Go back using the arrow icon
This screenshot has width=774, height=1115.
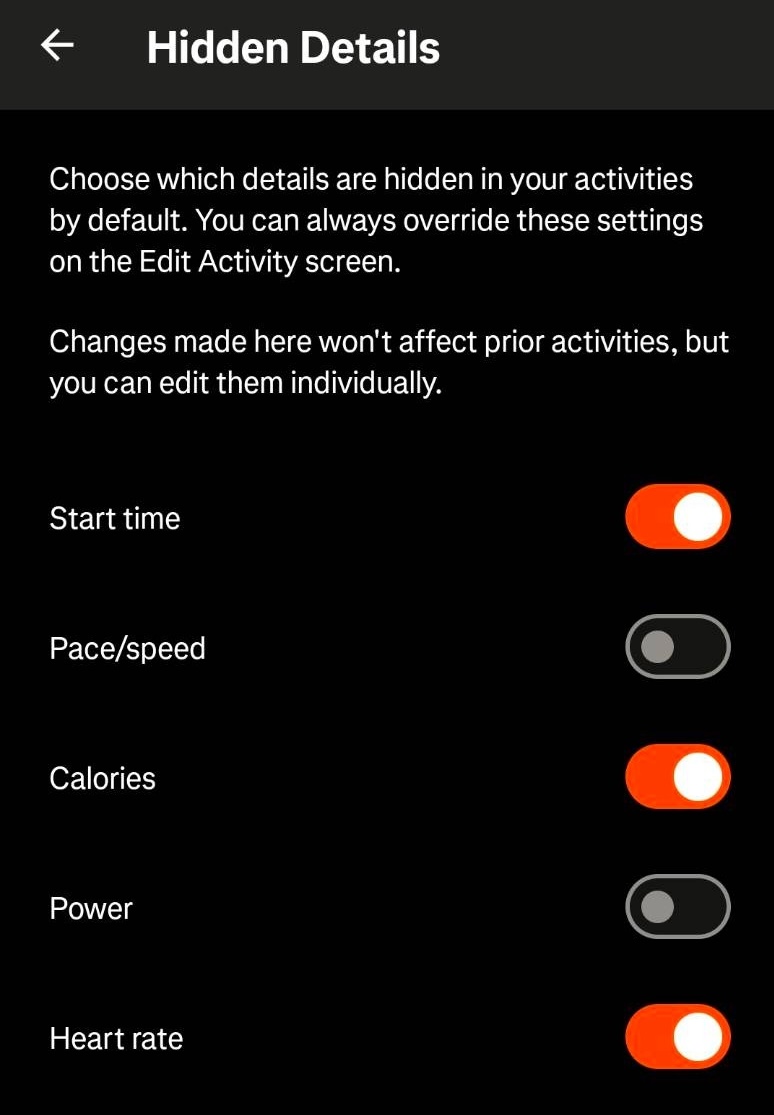(58, 46)
